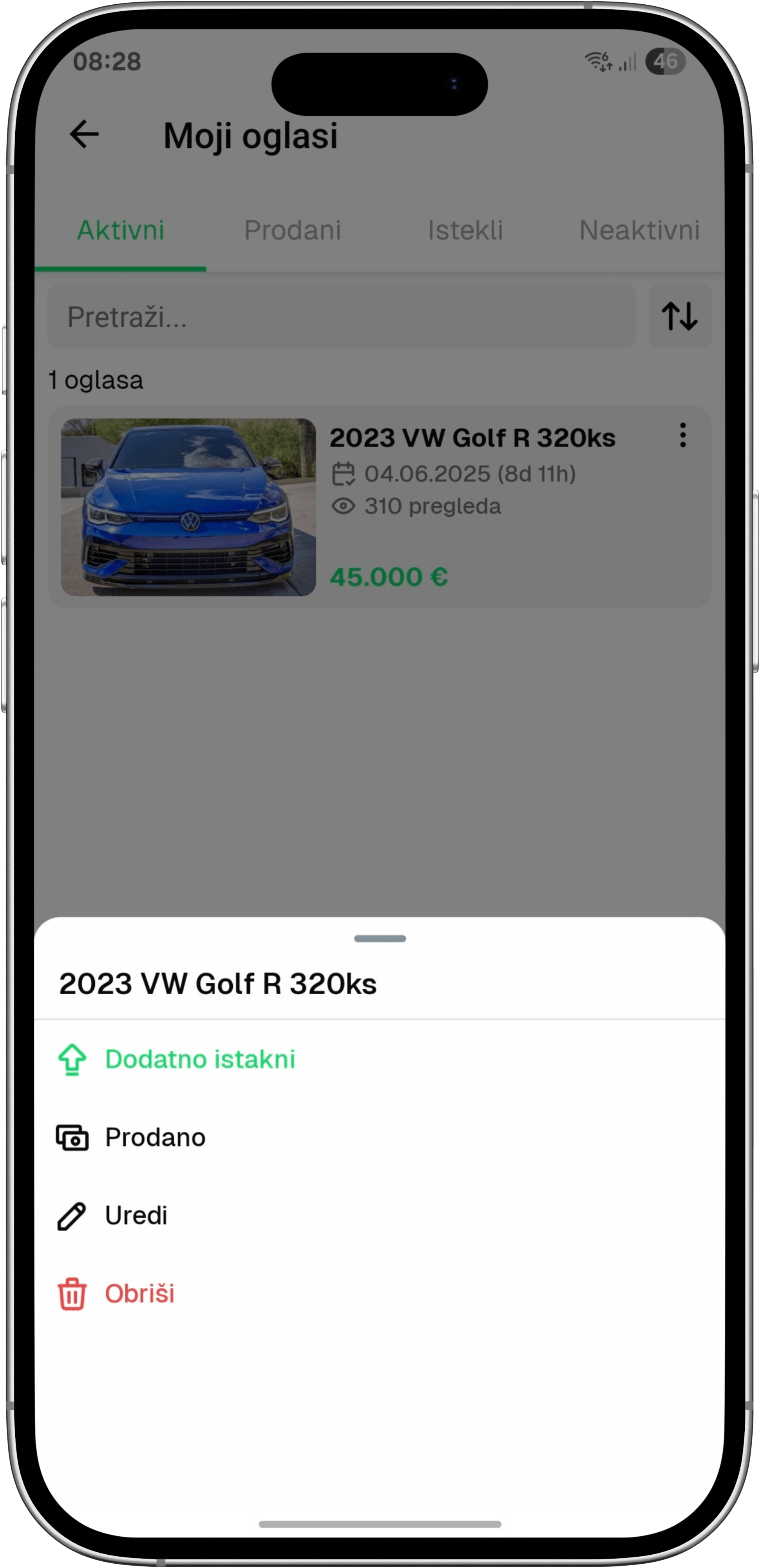Go back with the arrow icon
The height and width of the screenshot is (1568, 760).
pos(84,134)
